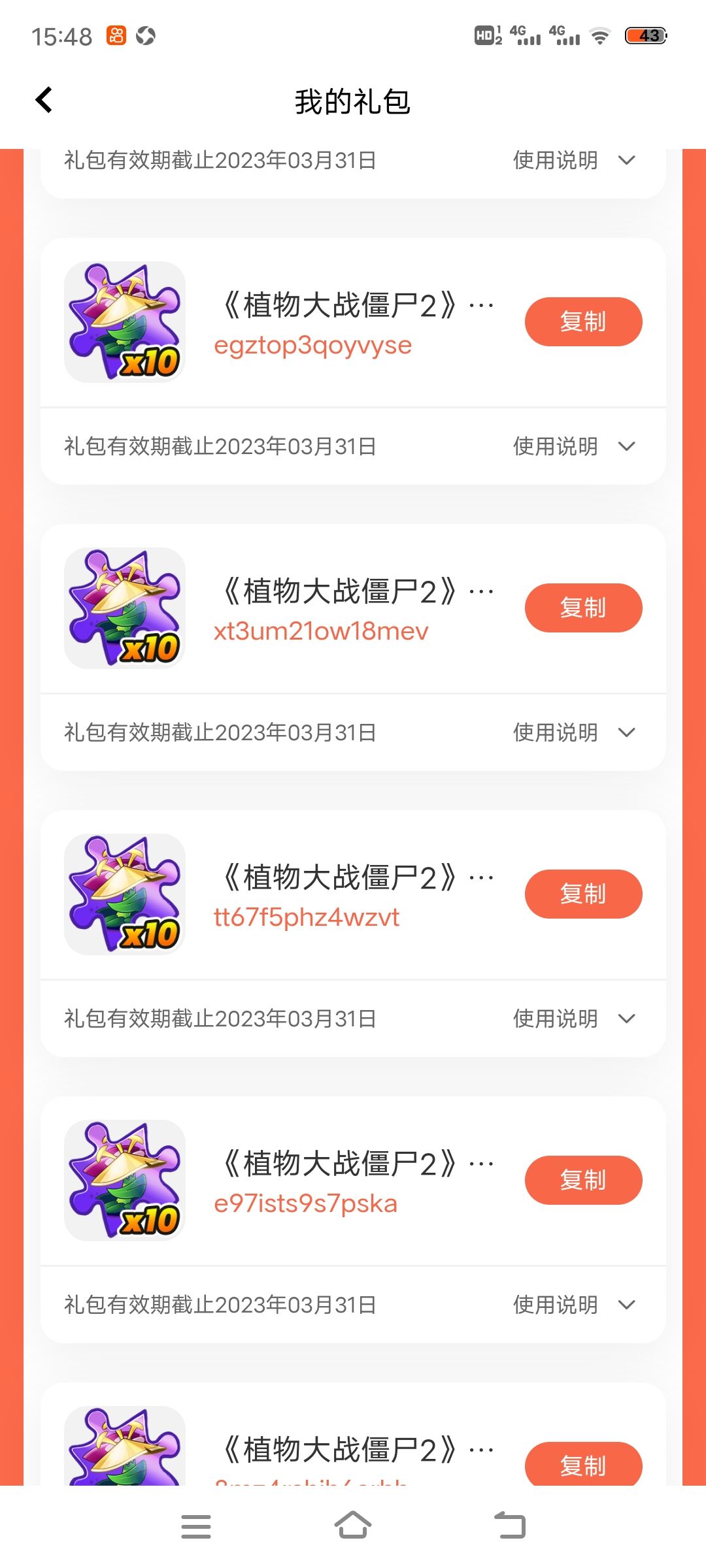This screenshot has width=706, height=1568.
Task: Open recent apps from navigation bar
Action: (x=196, y=1526)
